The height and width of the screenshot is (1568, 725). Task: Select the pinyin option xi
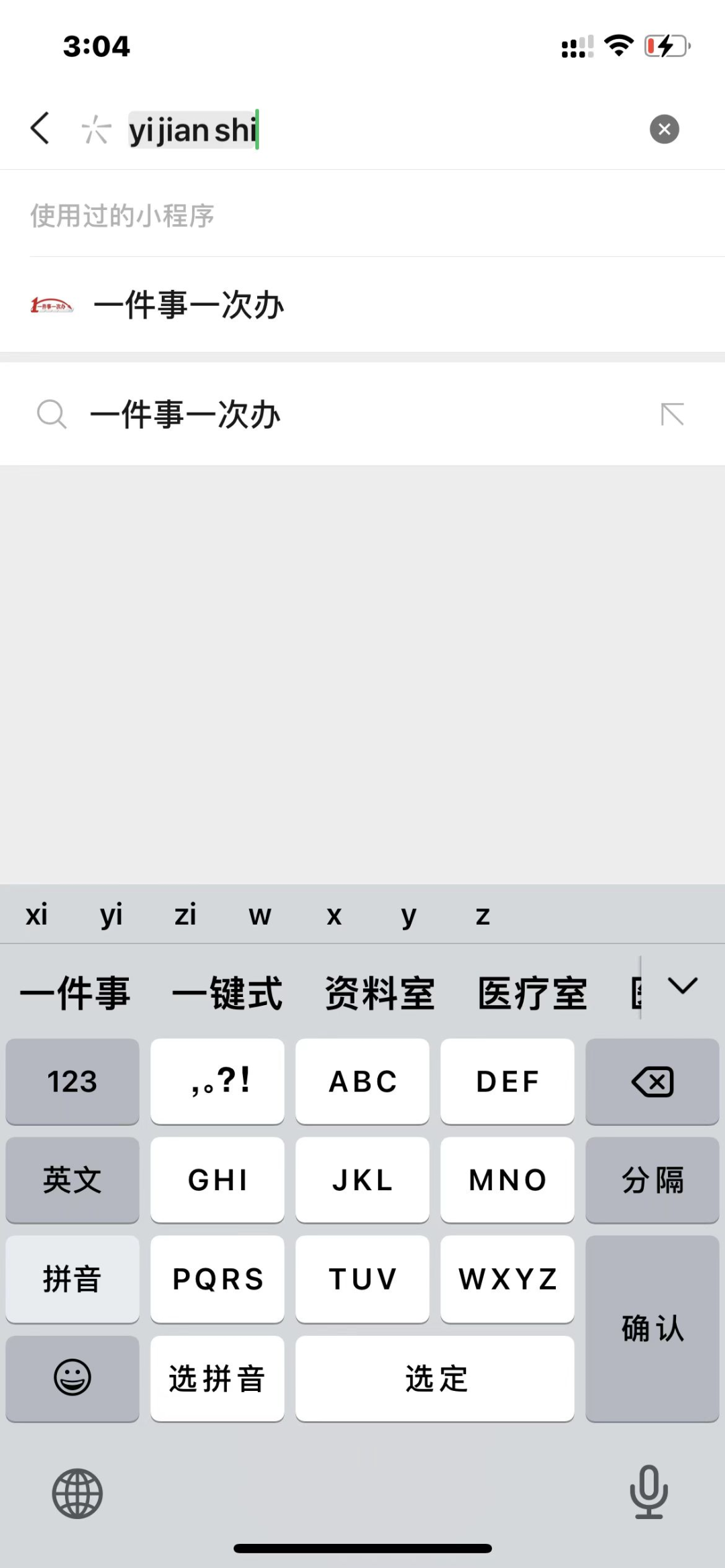pos(37,915)
